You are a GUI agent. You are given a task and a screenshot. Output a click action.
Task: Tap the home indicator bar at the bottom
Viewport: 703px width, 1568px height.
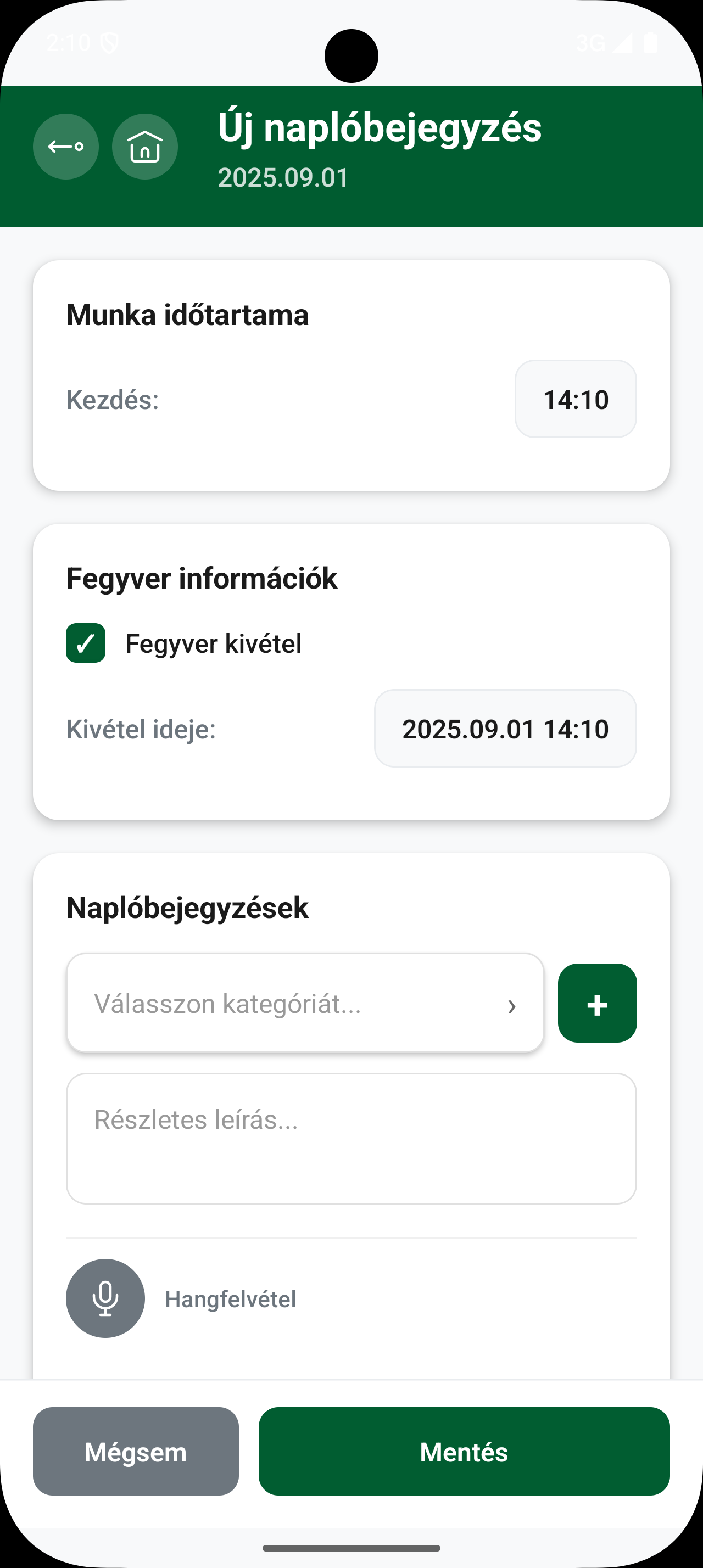(x=351, y=1549)
